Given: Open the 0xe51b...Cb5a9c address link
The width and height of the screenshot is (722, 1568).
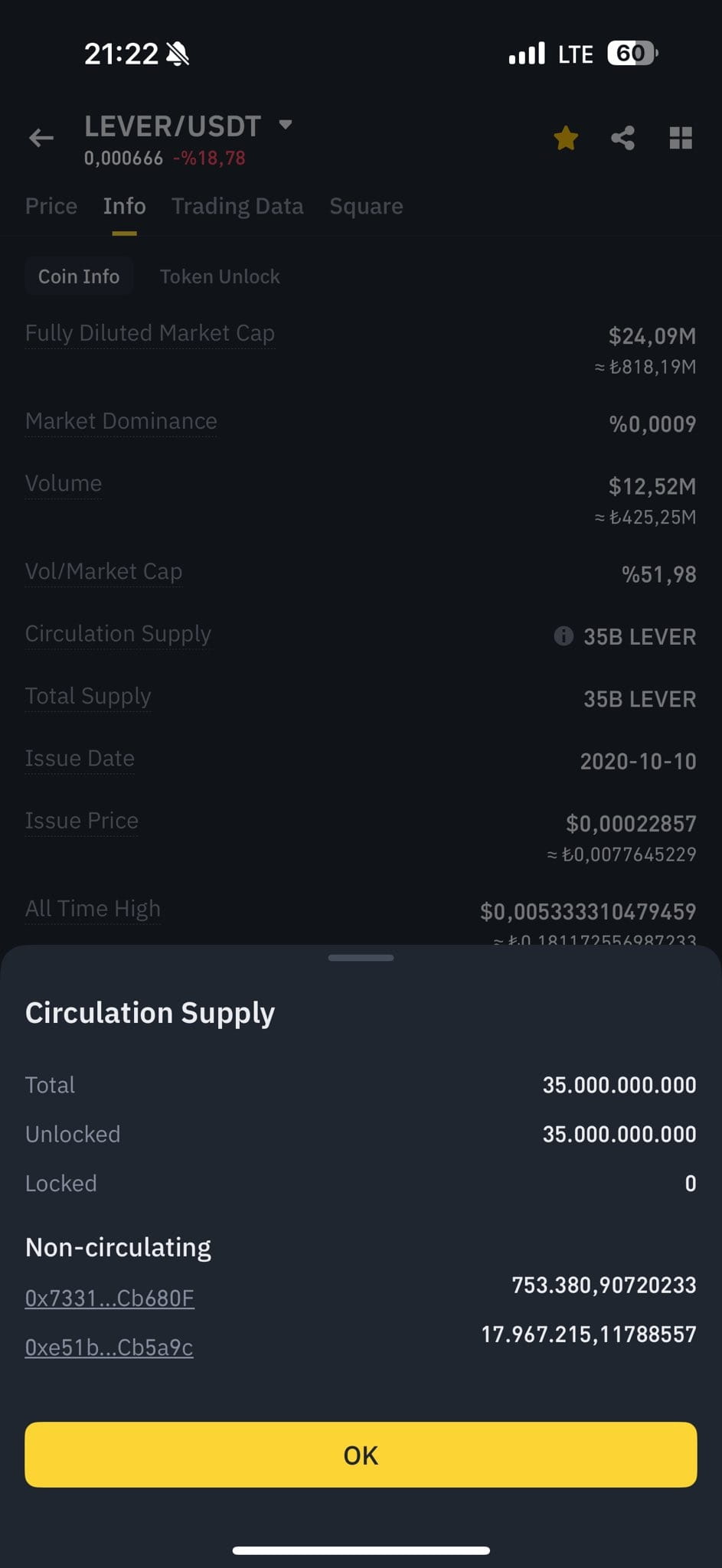Looking at the screenshot, I should coord(109,1347).
